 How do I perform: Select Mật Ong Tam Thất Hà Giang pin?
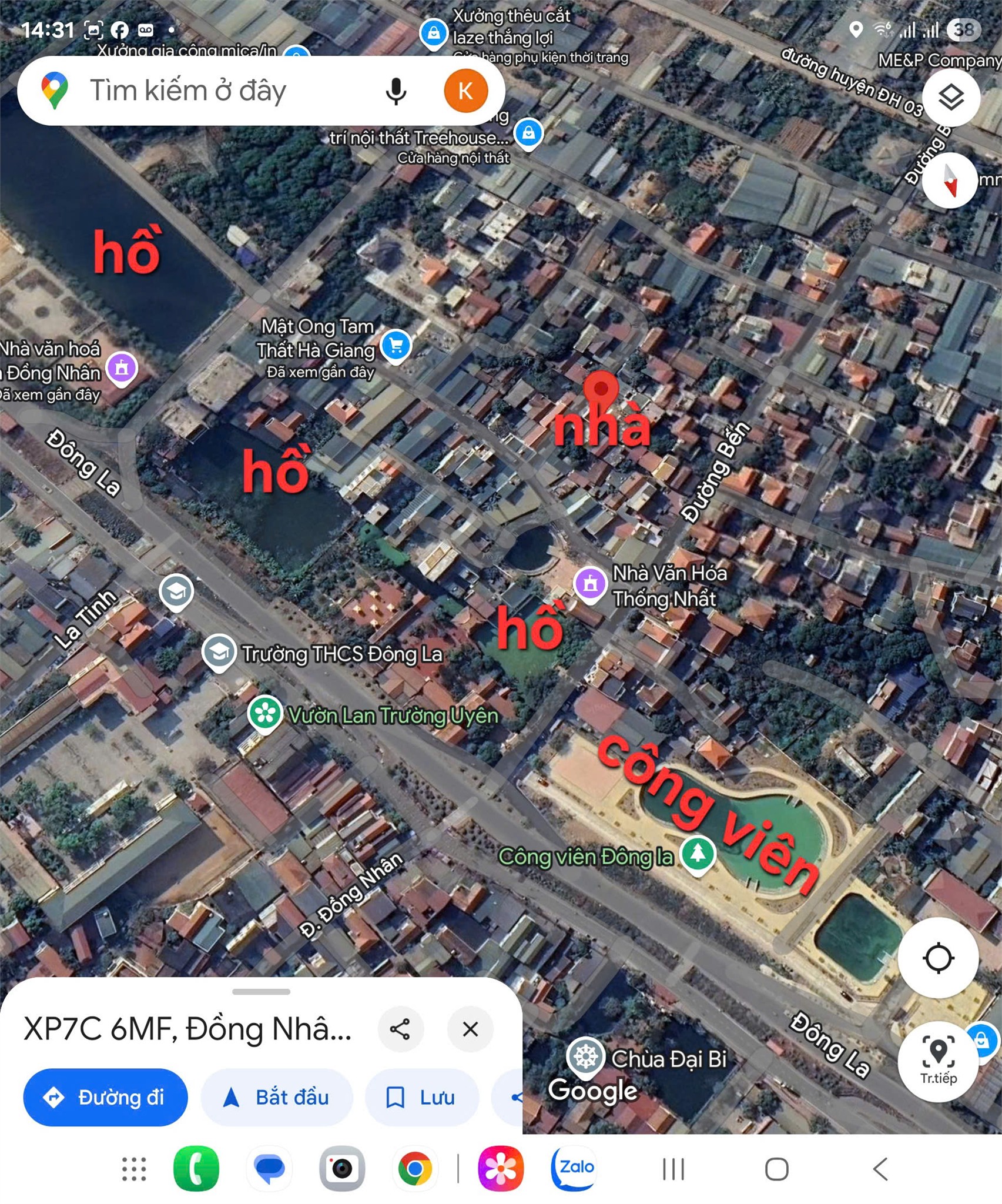(396, 345)
